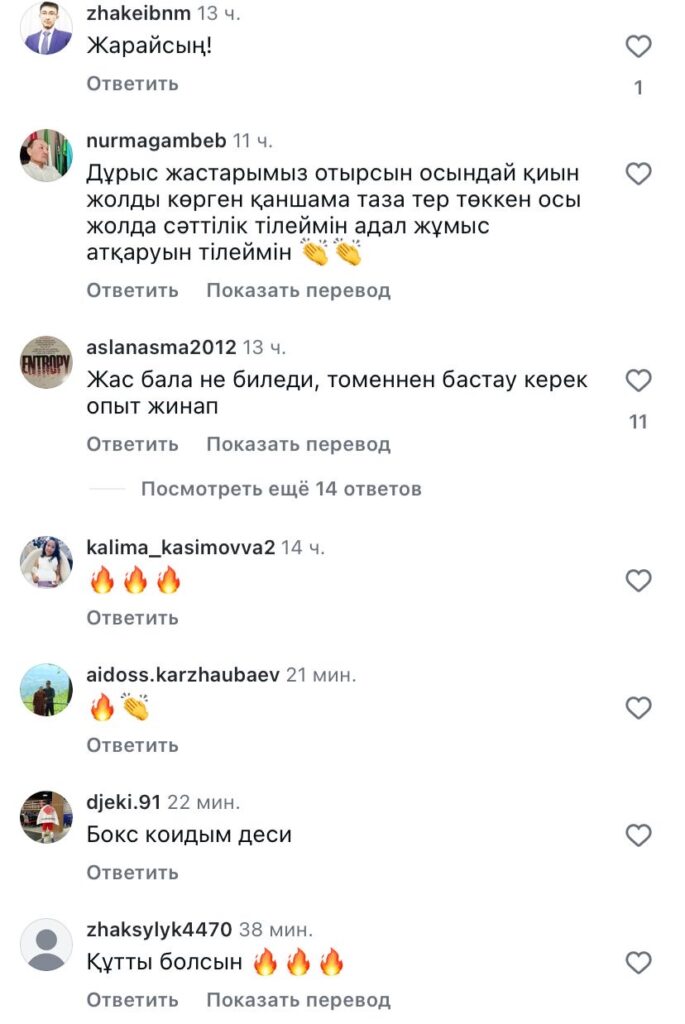Reply to djeki.91's comment

[x=132, y=873]
